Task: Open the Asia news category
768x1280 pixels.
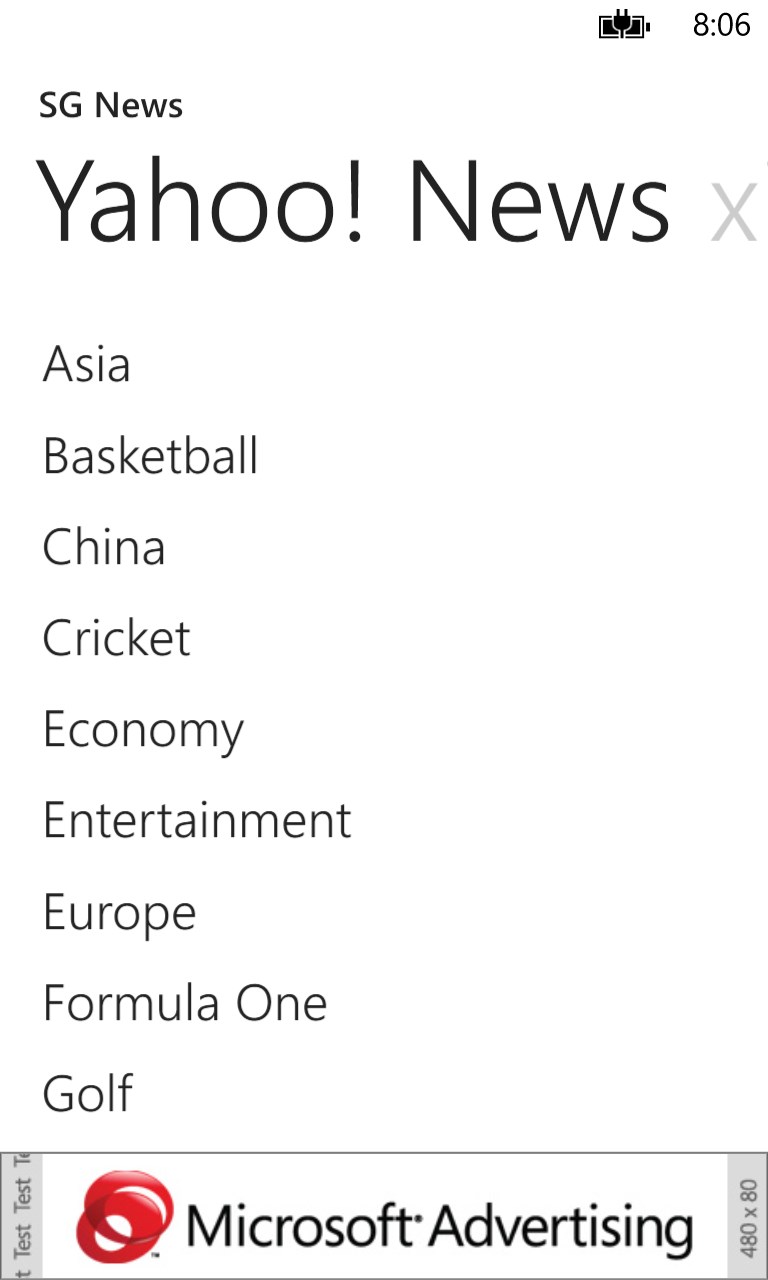Action: pyautogui.click(x=87, y=364)
